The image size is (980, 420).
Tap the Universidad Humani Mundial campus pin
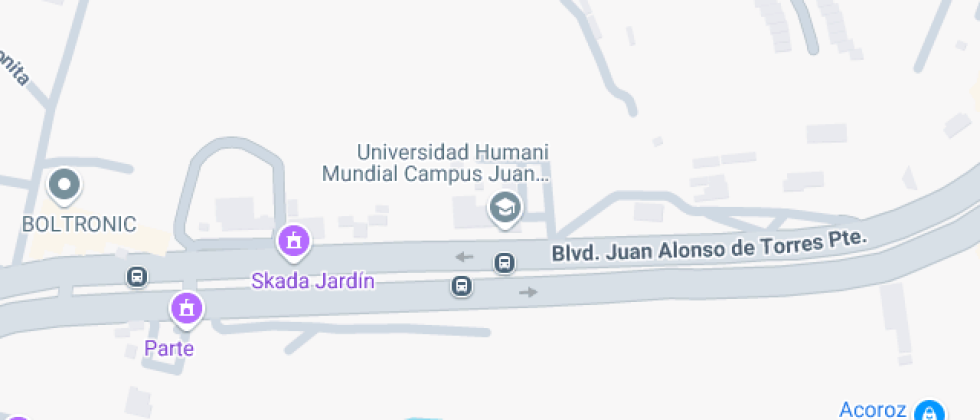tap(505, 209)
